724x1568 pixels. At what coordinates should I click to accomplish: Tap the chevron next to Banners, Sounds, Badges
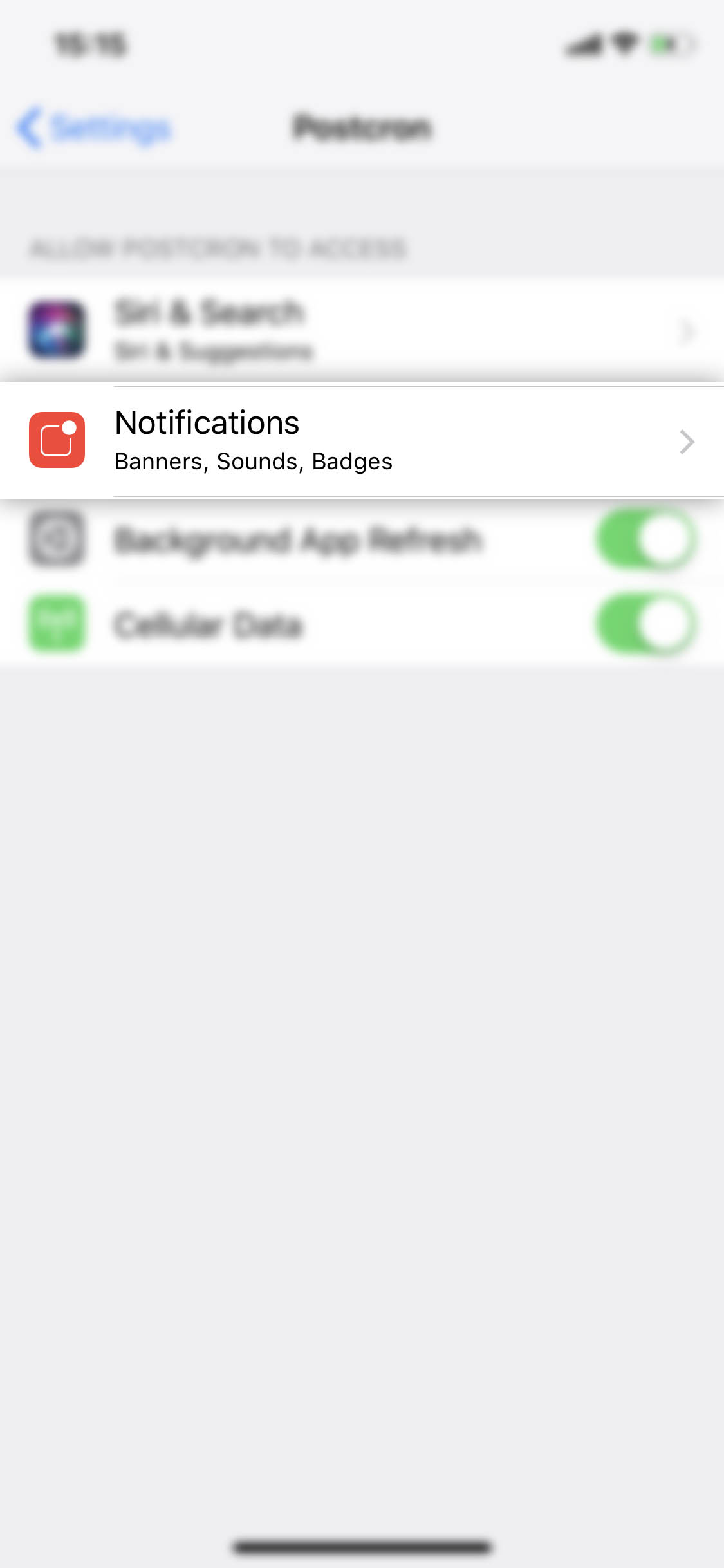click(x=687, y=442)
